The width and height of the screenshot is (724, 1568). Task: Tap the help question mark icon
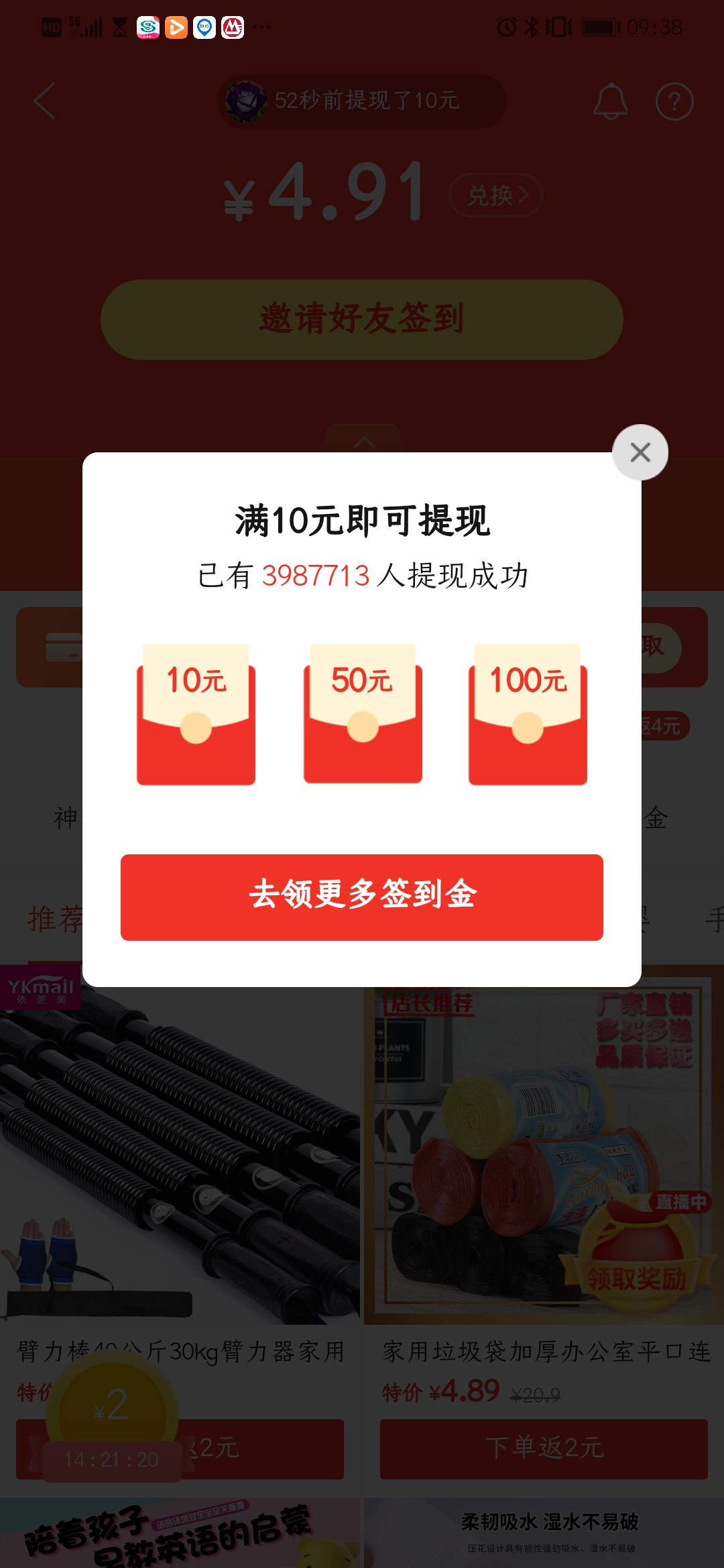673,102
